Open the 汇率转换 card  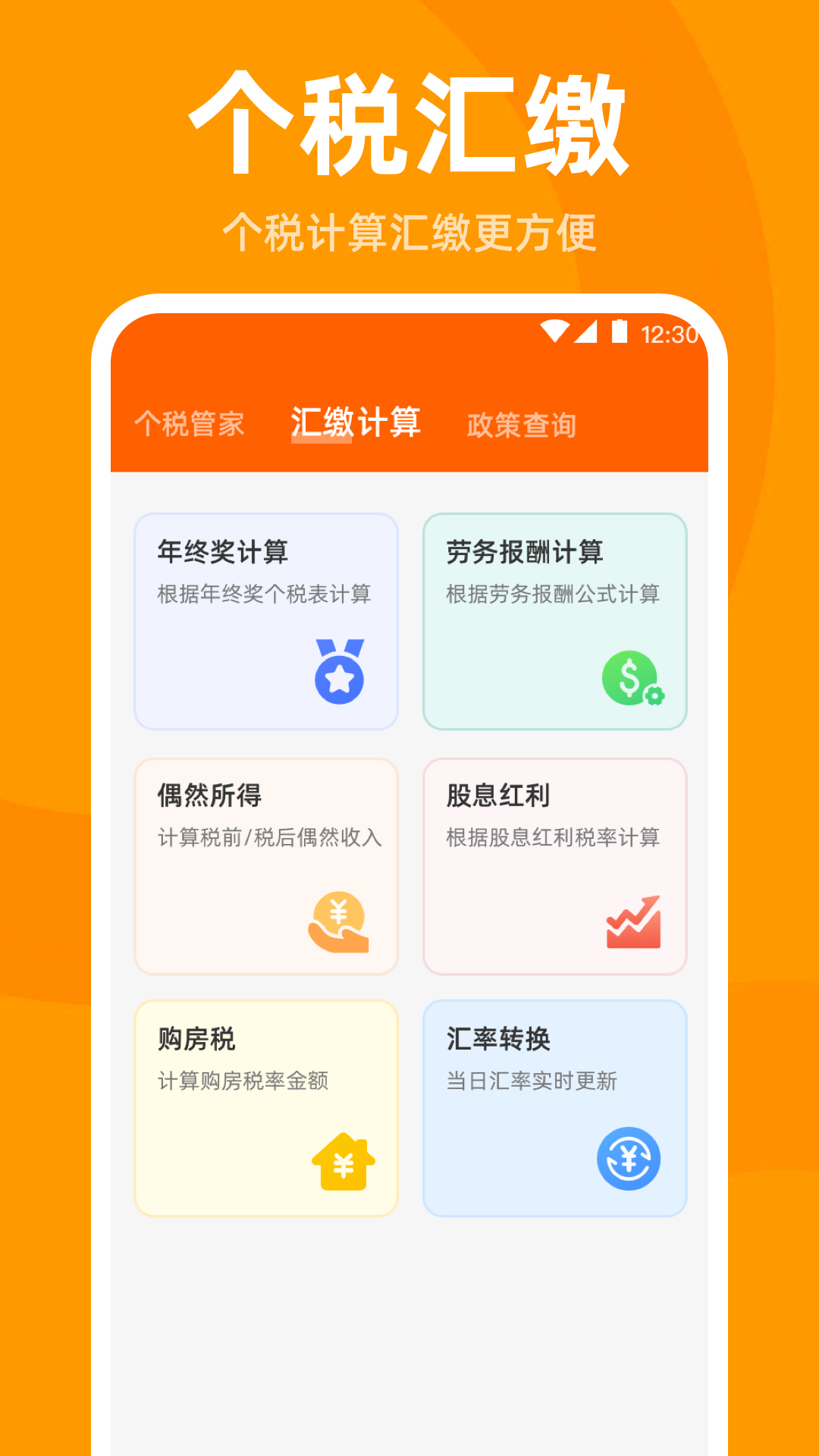click(555, 1107)
